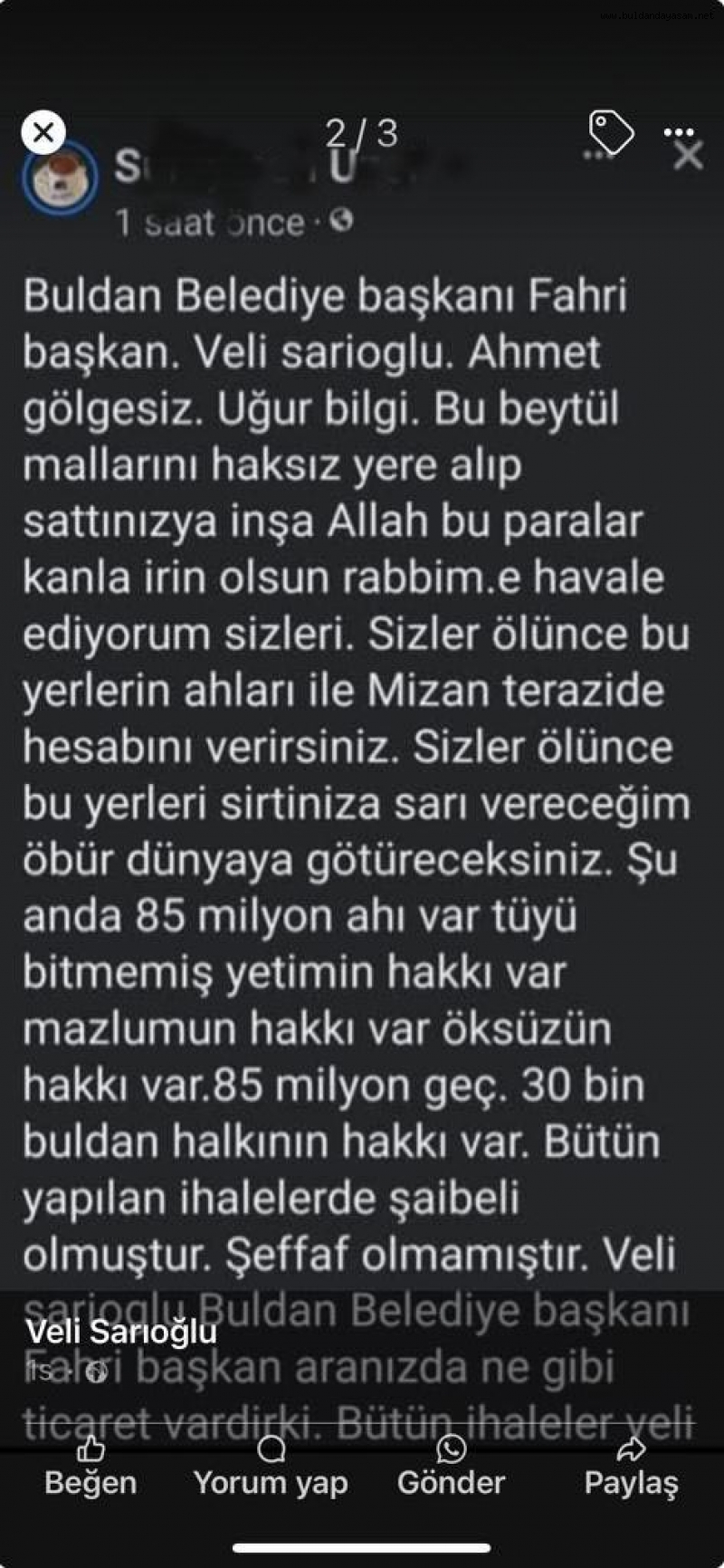Like the post with Beğen

(90, 1468)
